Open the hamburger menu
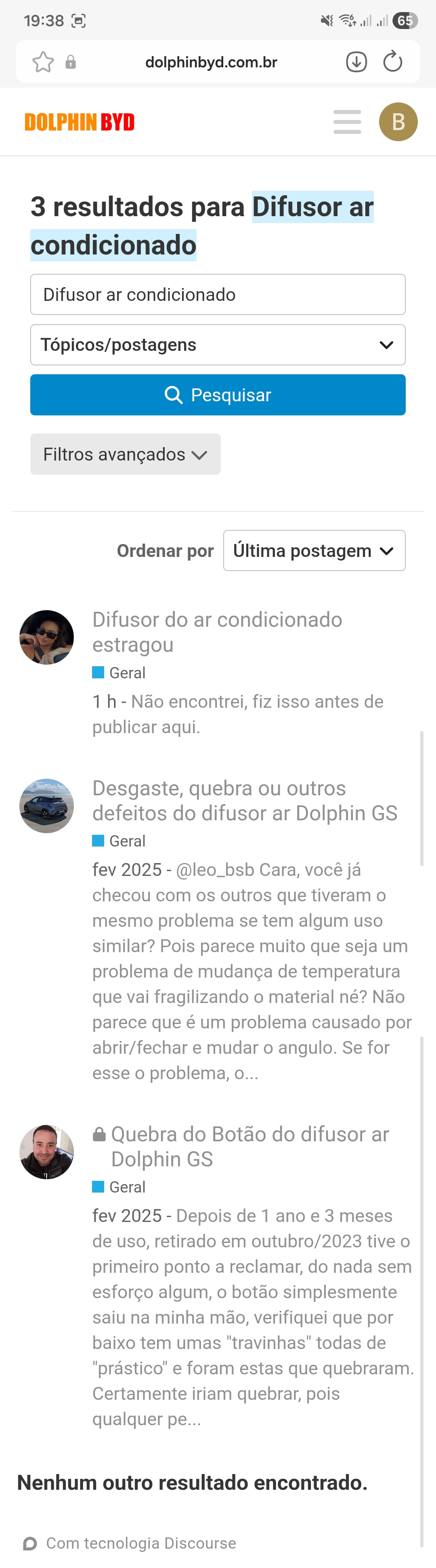 tap(347, 122)
